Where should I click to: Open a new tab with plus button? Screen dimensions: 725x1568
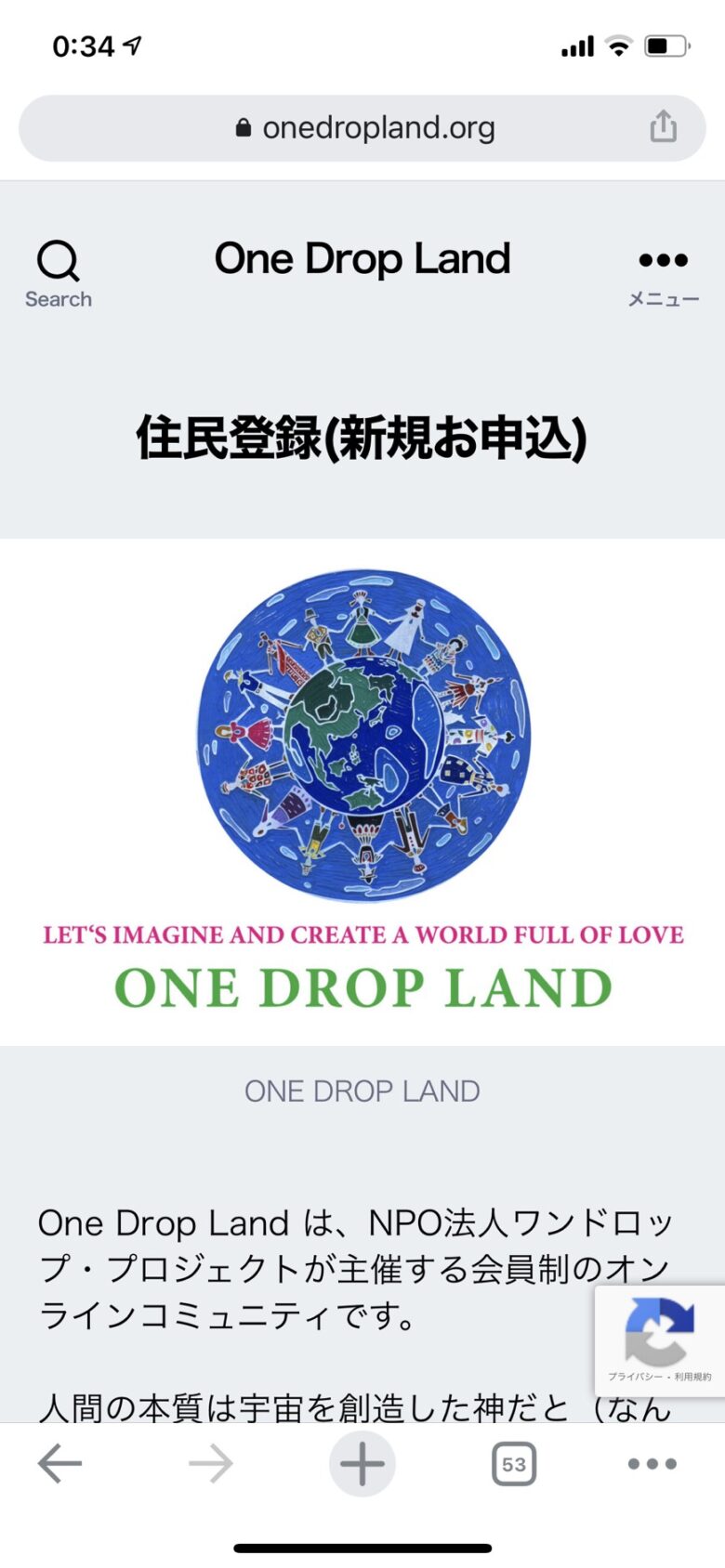[x=362, y=1464]
